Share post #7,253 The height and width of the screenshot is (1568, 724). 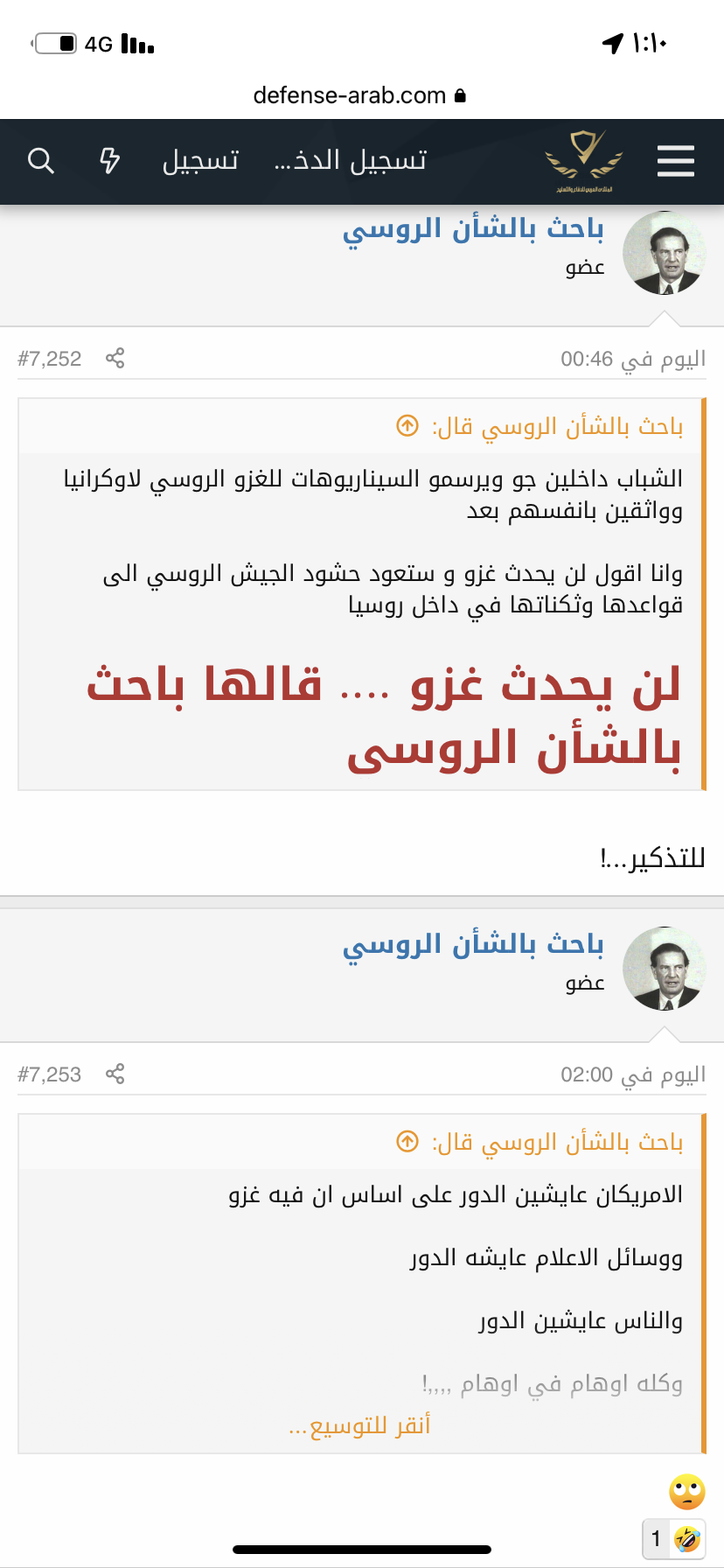click(115, 1074)
